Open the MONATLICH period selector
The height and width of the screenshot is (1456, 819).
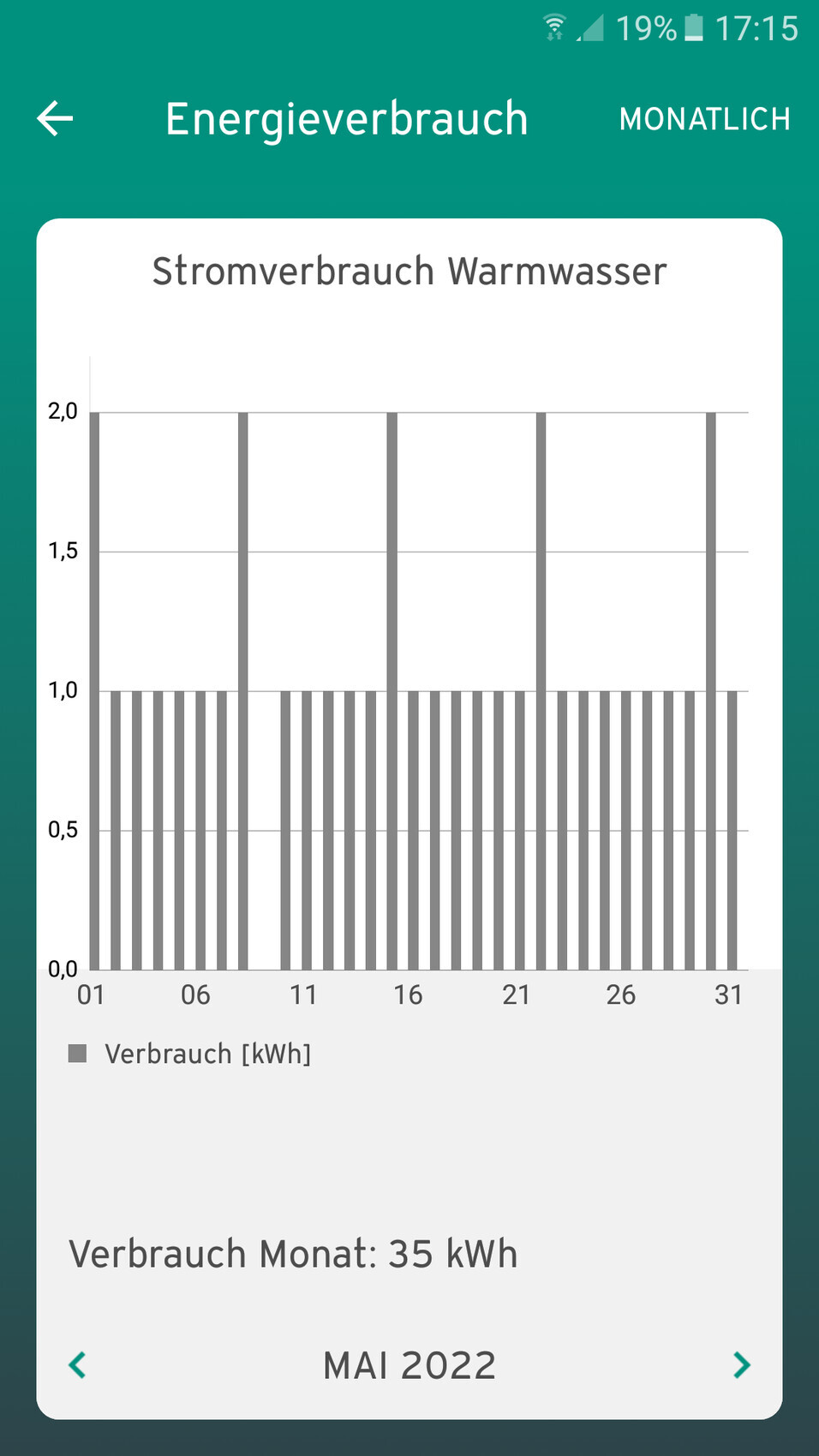pos(704,119)
